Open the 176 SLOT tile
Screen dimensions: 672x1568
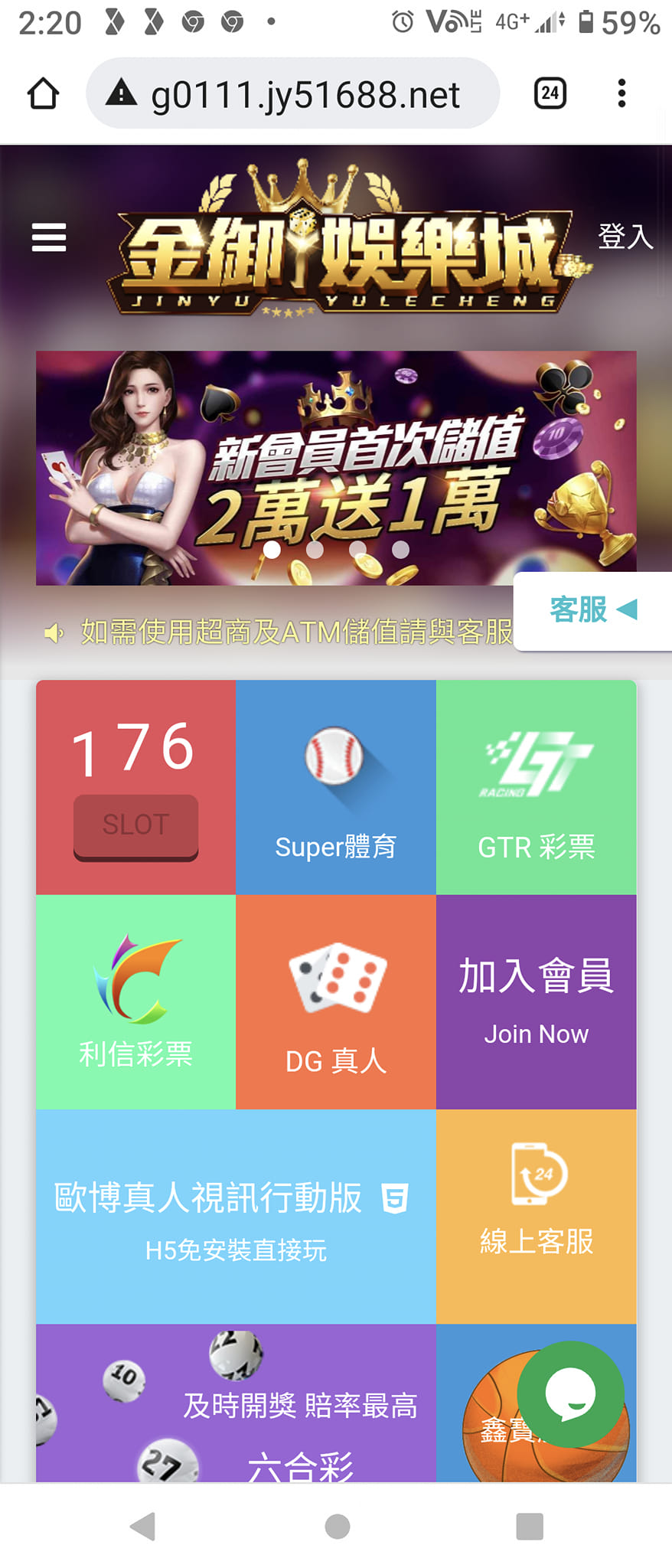135,787
